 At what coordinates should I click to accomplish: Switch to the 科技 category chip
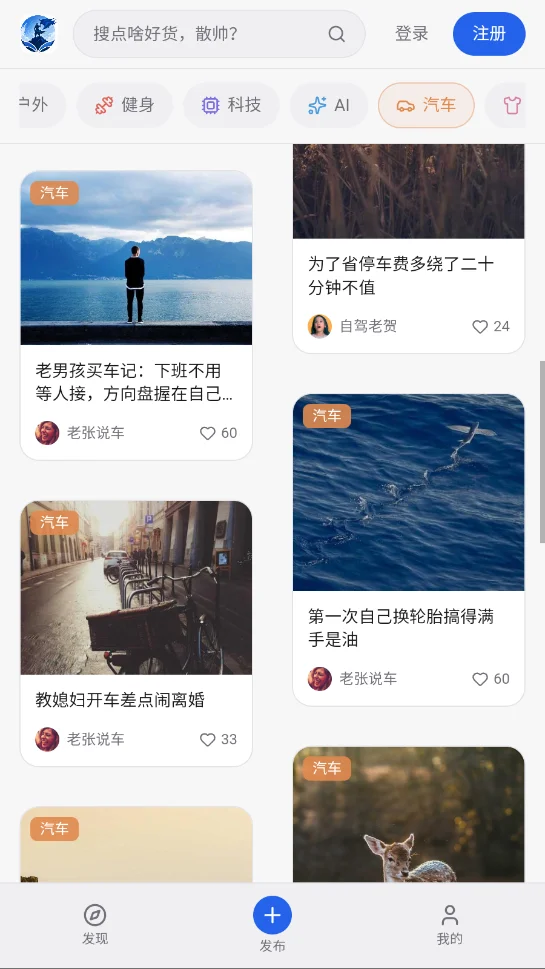[x=231, y=105]
